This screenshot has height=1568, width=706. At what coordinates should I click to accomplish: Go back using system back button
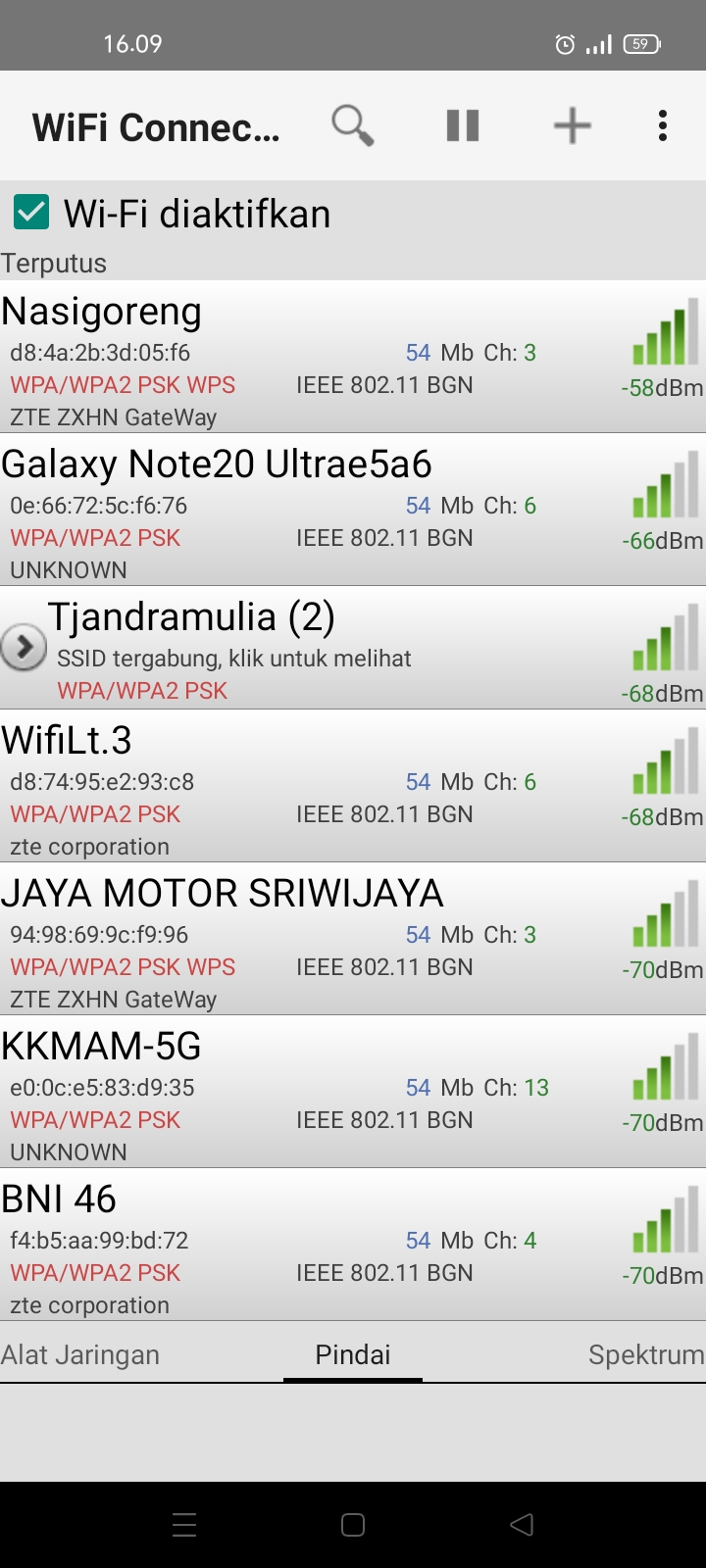[x=522, y=1525]
